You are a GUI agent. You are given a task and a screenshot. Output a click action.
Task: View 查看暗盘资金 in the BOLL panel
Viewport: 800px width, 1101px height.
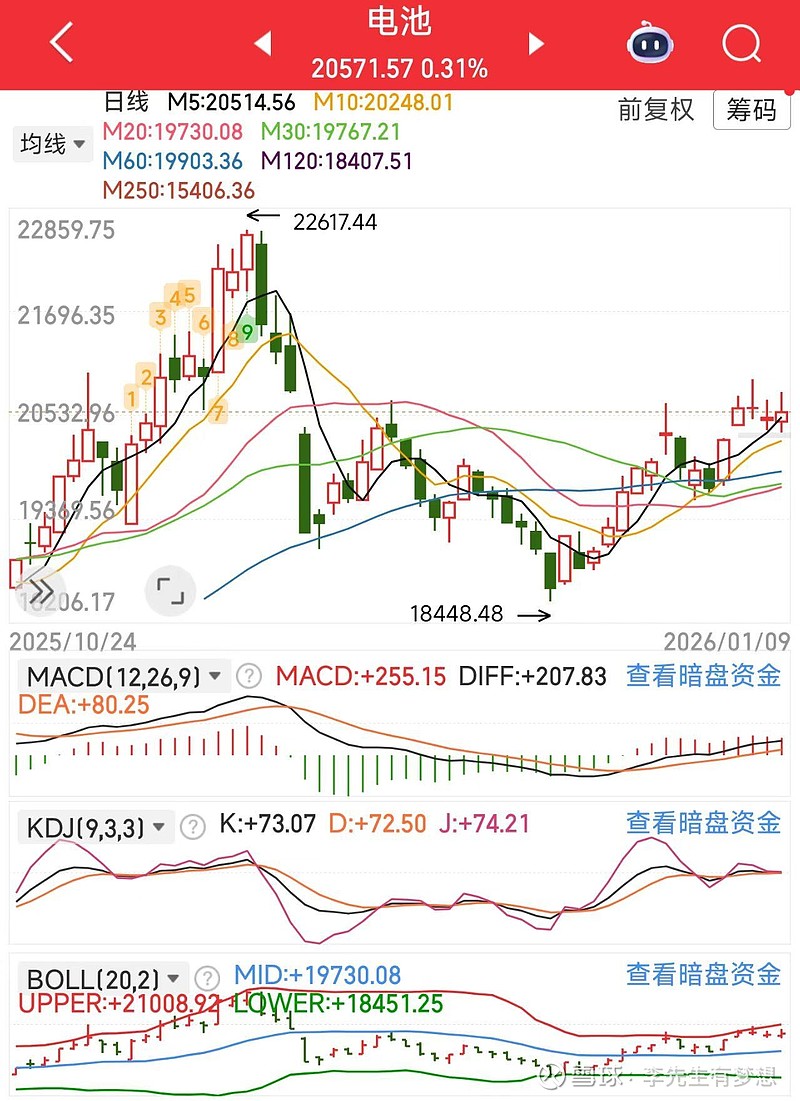coord(703,973)
